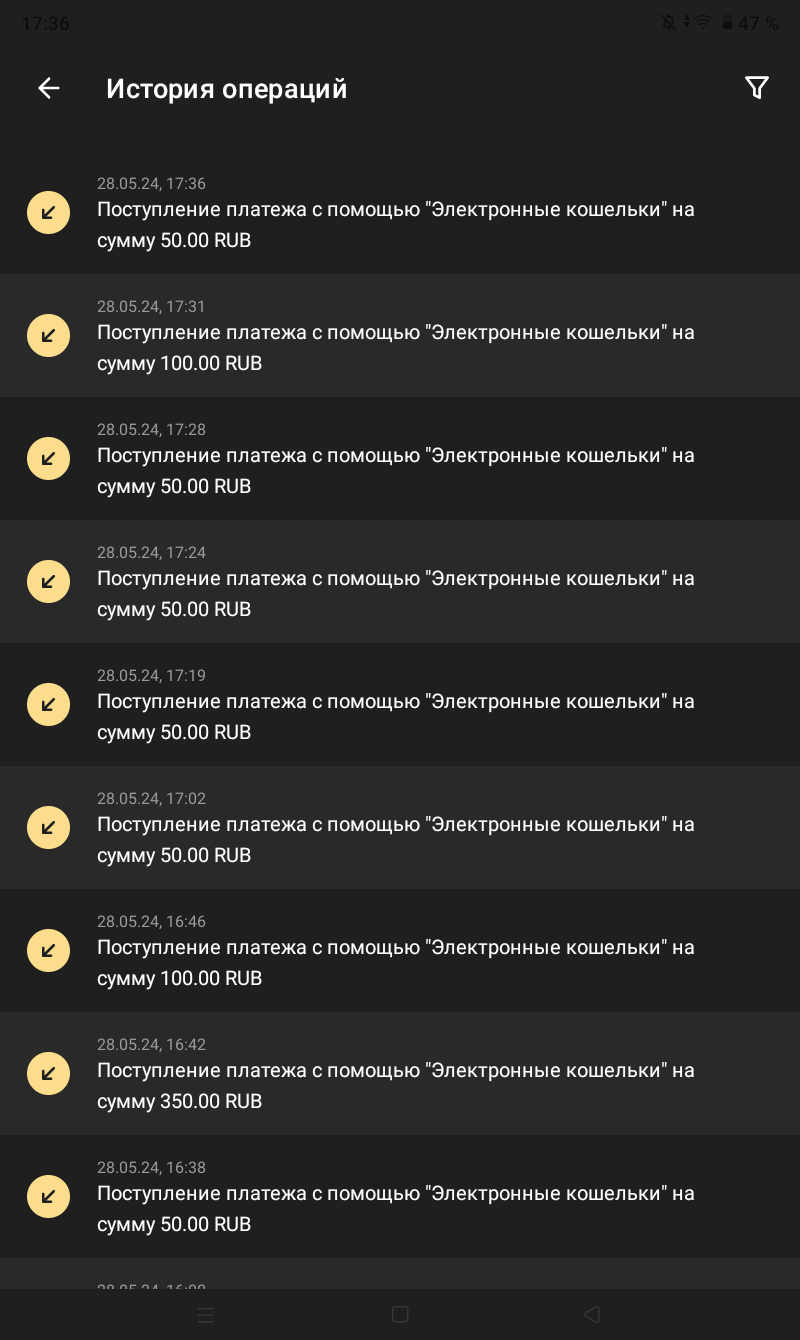The width and height of the screenshot is (800, 1340).
Task: View the 17:28 payment entry
Action: 400,459
